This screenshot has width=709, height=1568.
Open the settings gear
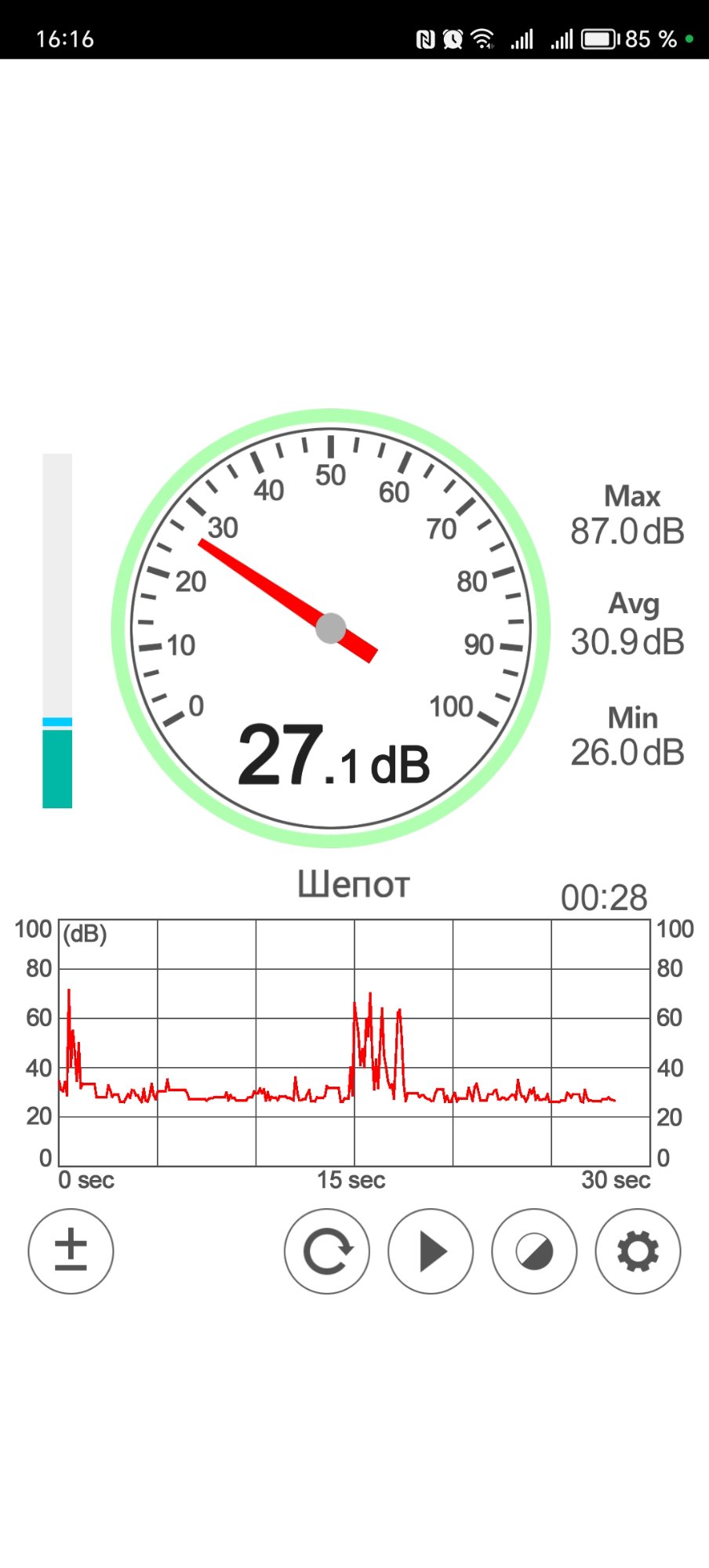pos(638,1250)
